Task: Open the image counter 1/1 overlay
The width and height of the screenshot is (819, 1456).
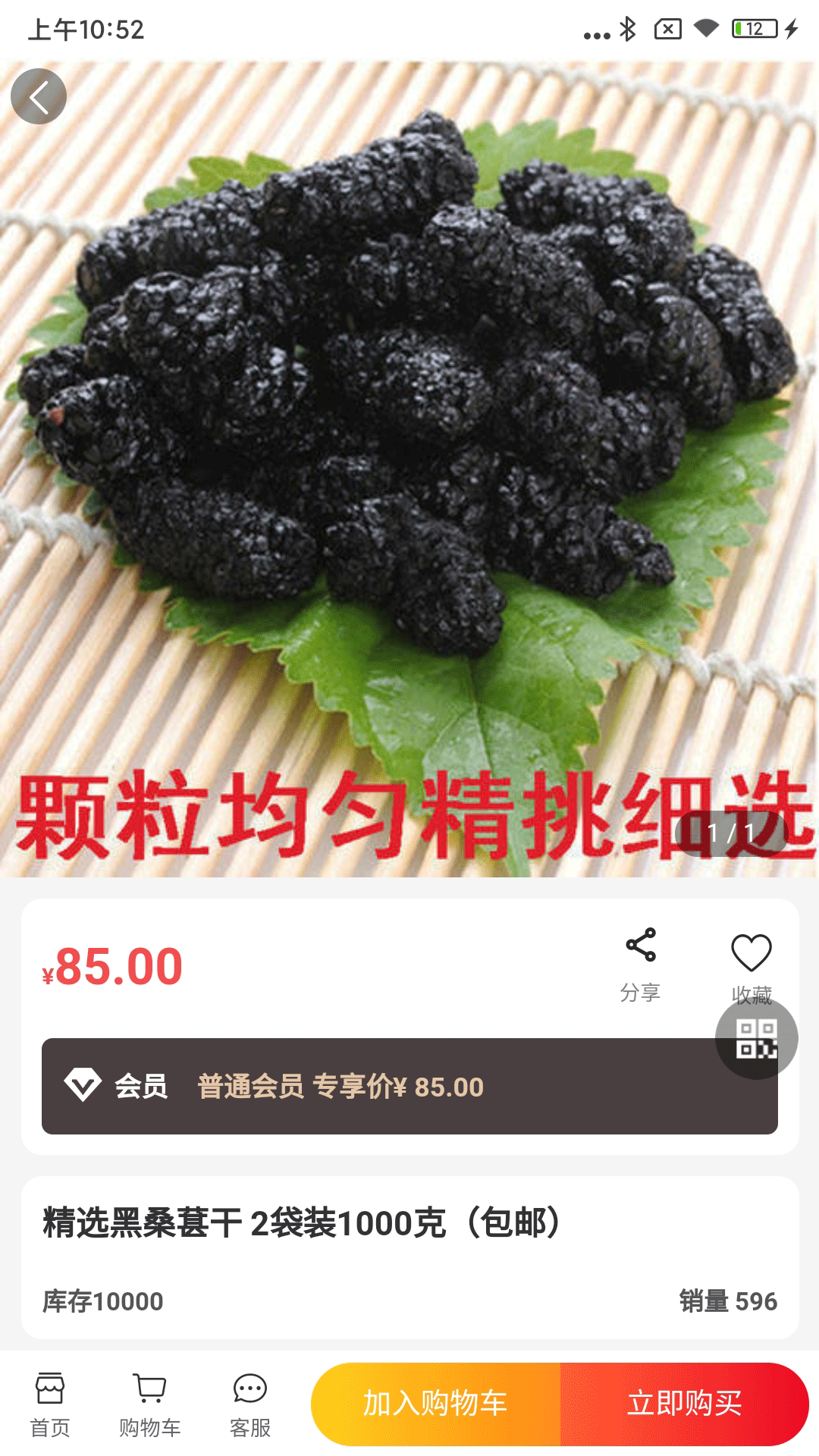Action: point(732,830)
